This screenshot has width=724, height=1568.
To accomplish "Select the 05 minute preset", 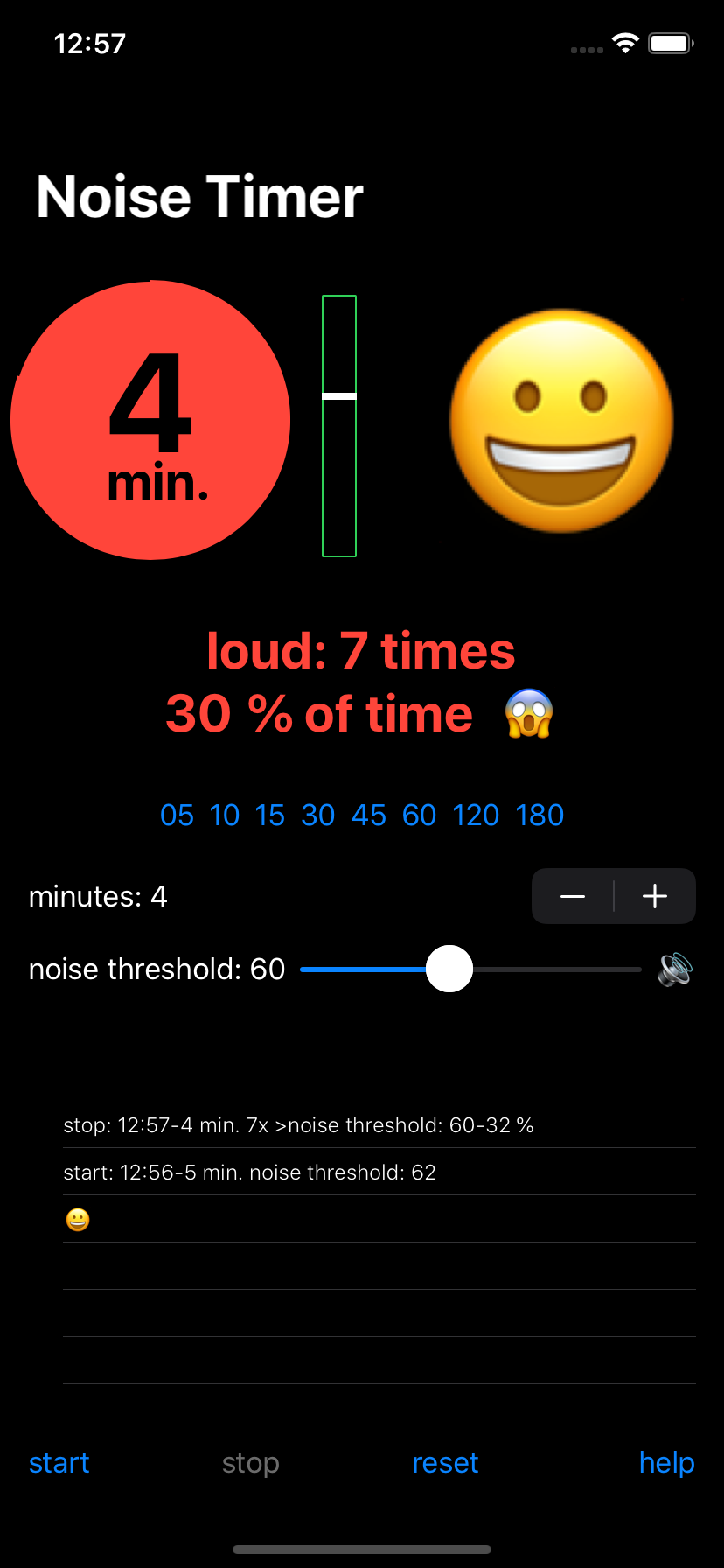I will click(x=177, y=815).
